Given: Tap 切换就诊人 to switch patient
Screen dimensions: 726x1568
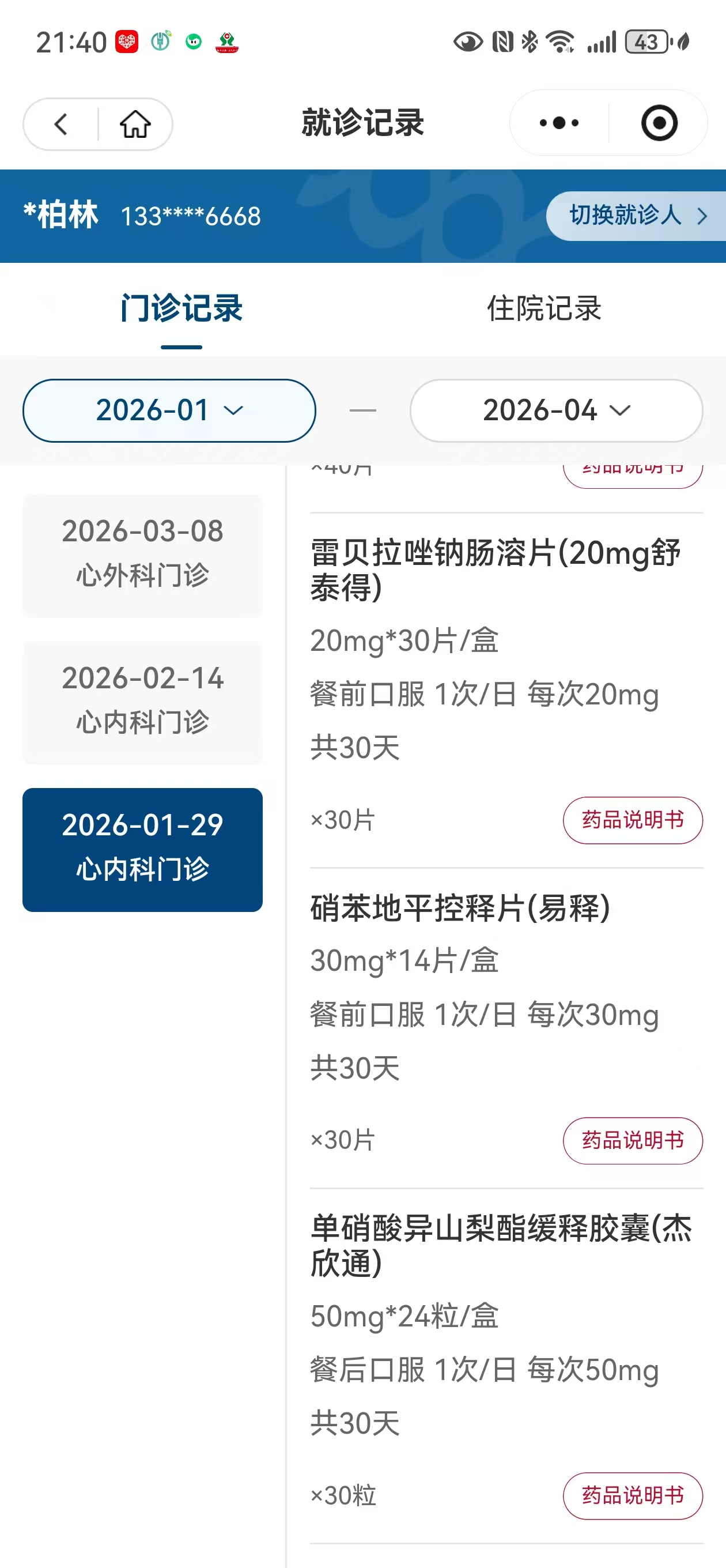Looking at the screenshot, I should click(x=637, y=216).
